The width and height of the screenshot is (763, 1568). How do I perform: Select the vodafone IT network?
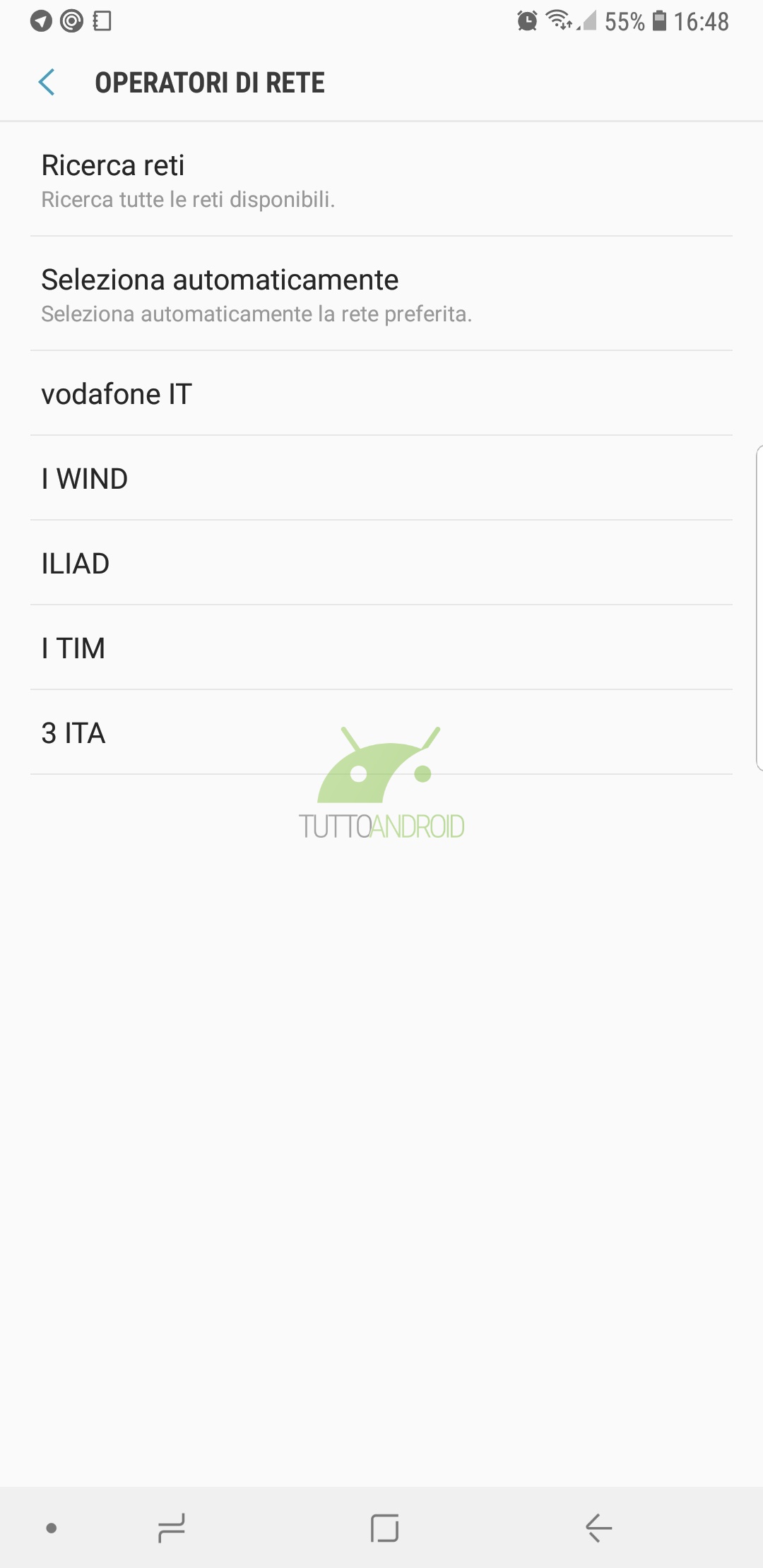coord(381,394)
